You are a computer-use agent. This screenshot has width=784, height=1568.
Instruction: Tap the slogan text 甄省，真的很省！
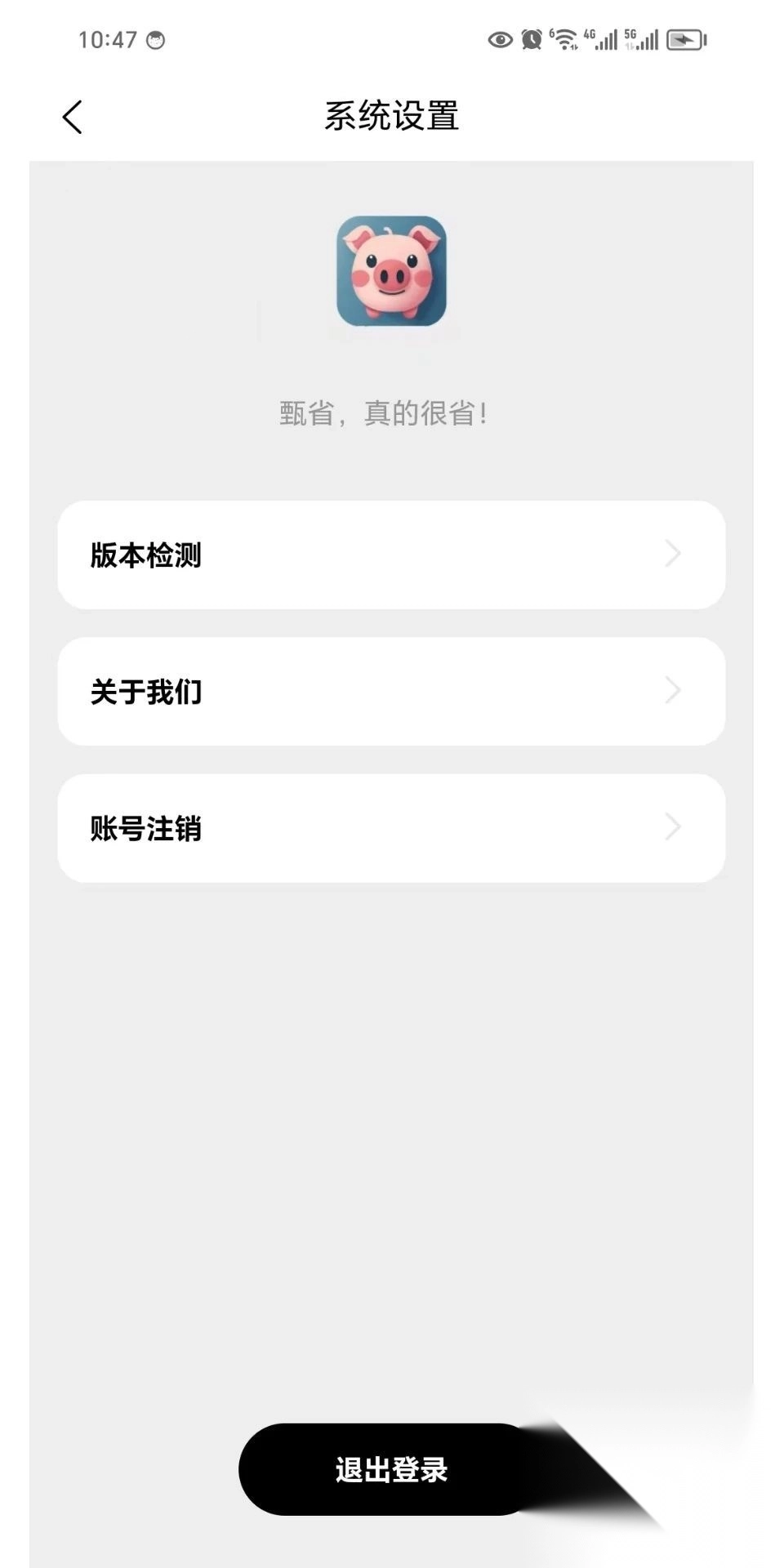384,411
